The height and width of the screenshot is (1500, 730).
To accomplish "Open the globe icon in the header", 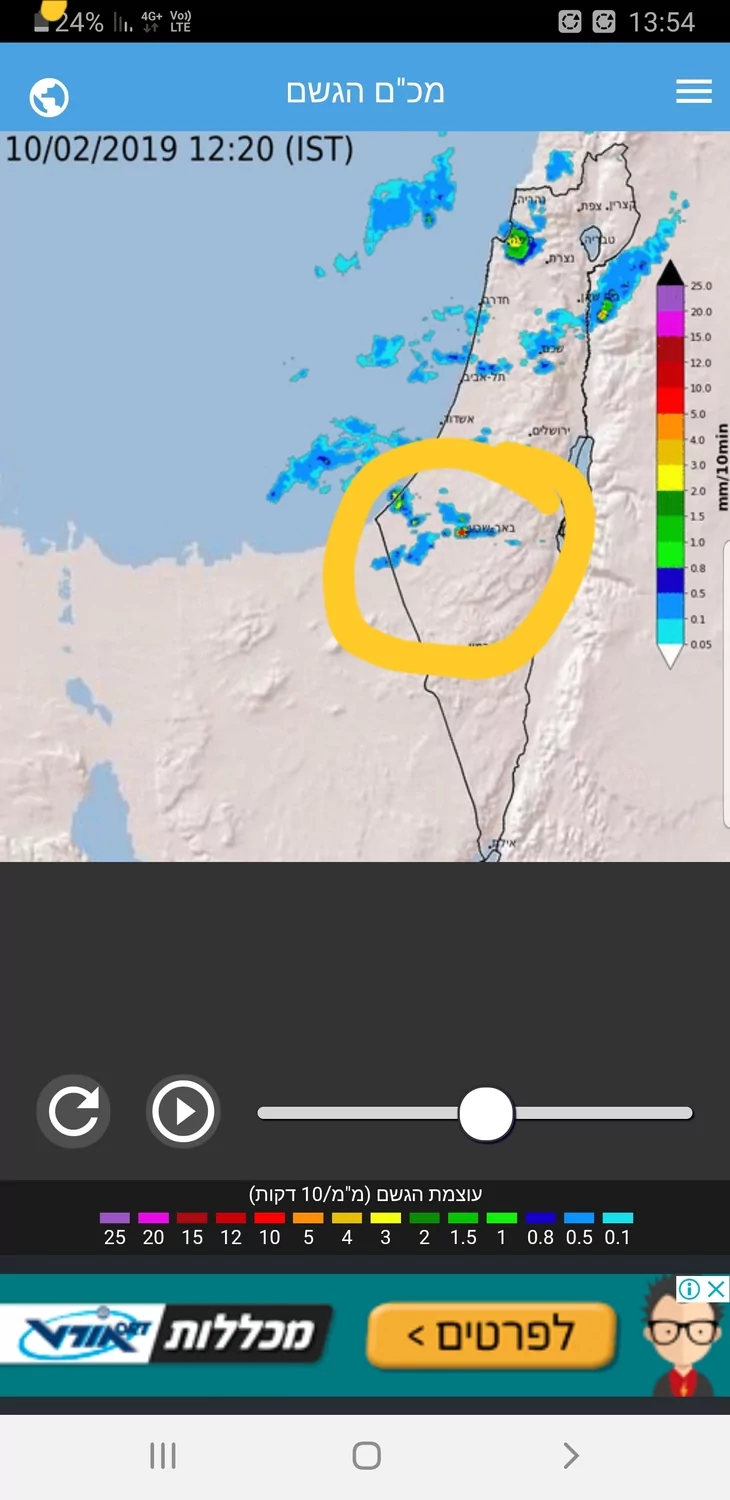I will click(x=49, y=97).
